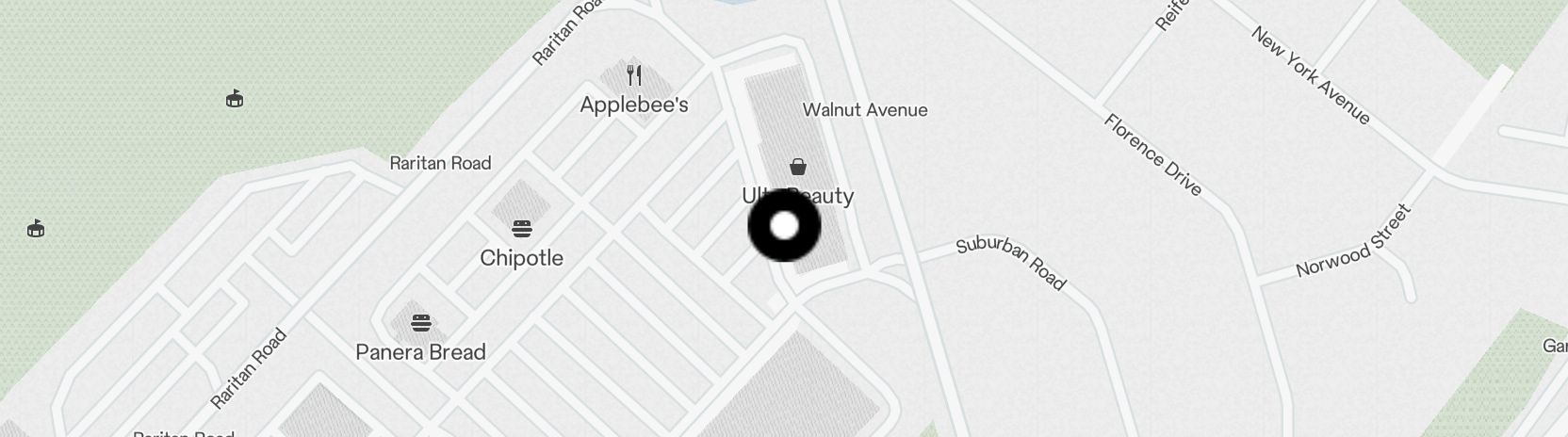Tap the black circular location pin
The height and width of the screenshot is (437, 1568).
[x=784, y=226]
